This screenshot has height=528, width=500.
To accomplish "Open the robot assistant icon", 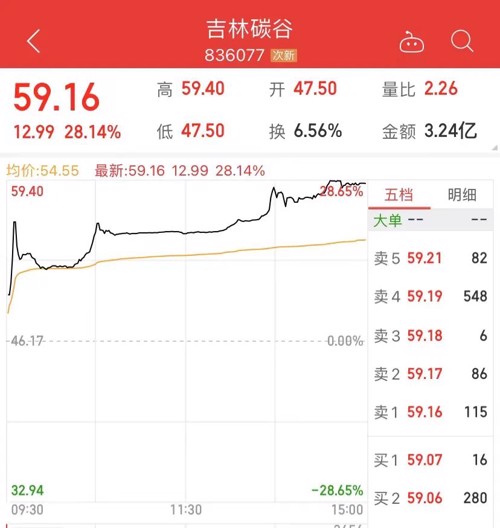I will 411,42.
